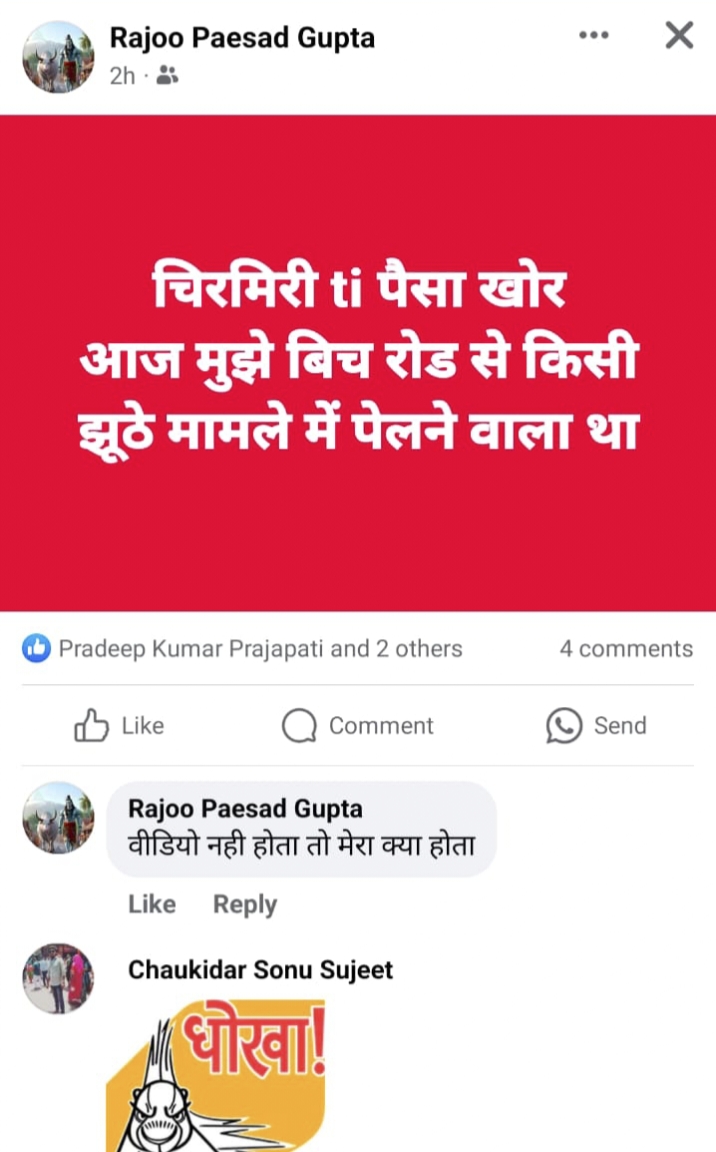Open the 4 comments count
The width and height of the screenshot is (716, 1152).
(626, 649)
